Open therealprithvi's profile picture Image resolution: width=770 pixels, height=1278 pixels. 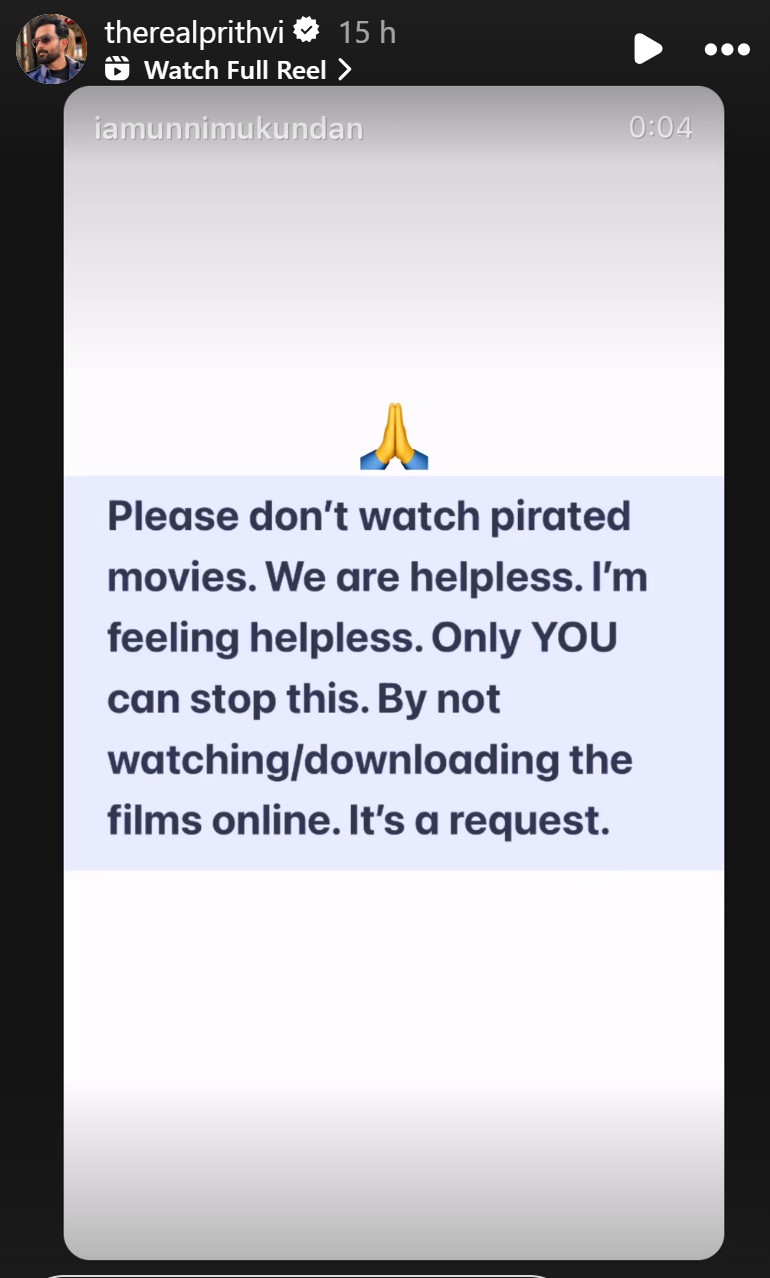pos(51,49)
